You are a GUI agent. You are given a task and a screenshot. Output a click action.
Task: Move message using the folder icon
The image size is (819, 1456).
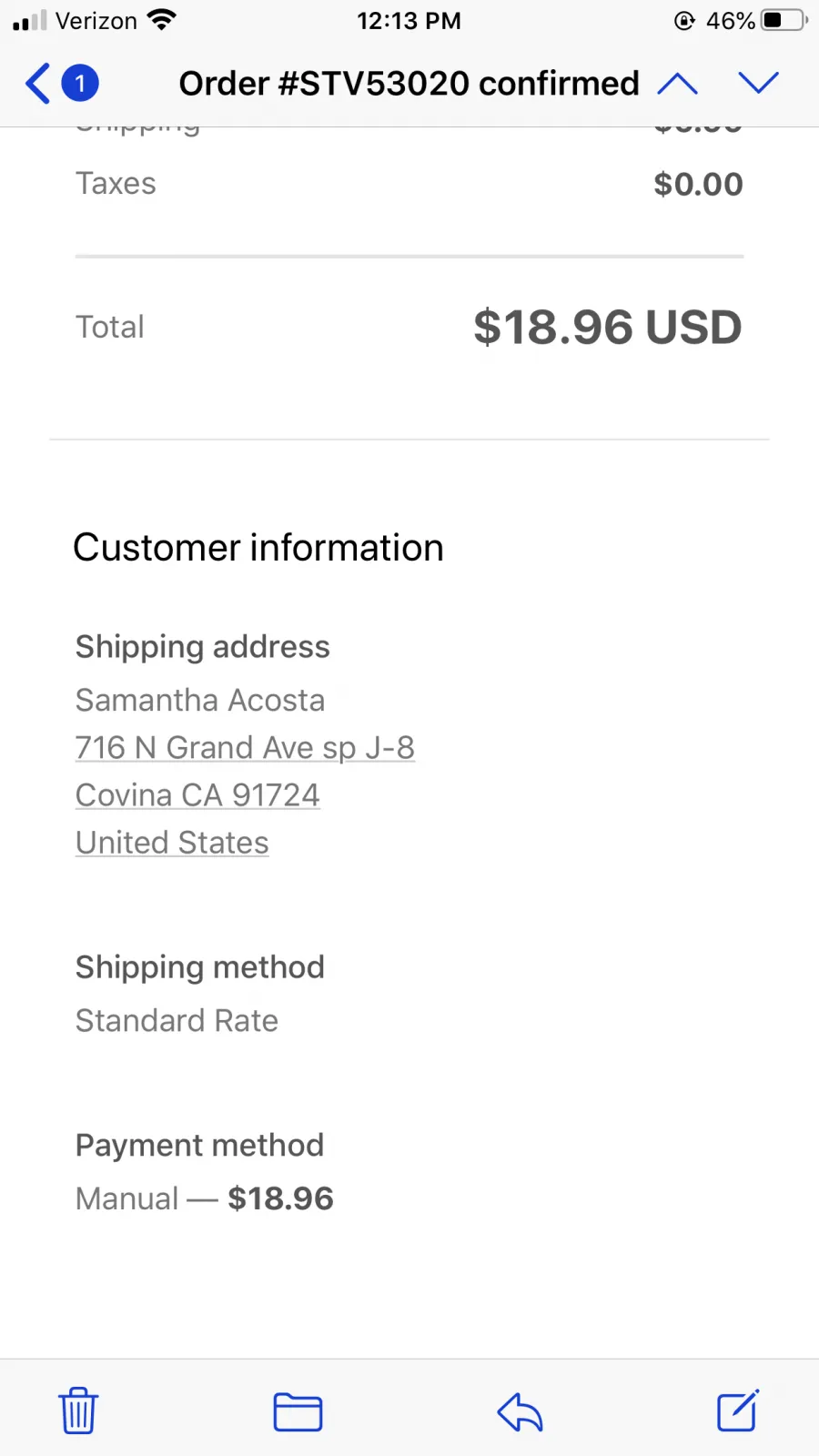click(298, 1411)
